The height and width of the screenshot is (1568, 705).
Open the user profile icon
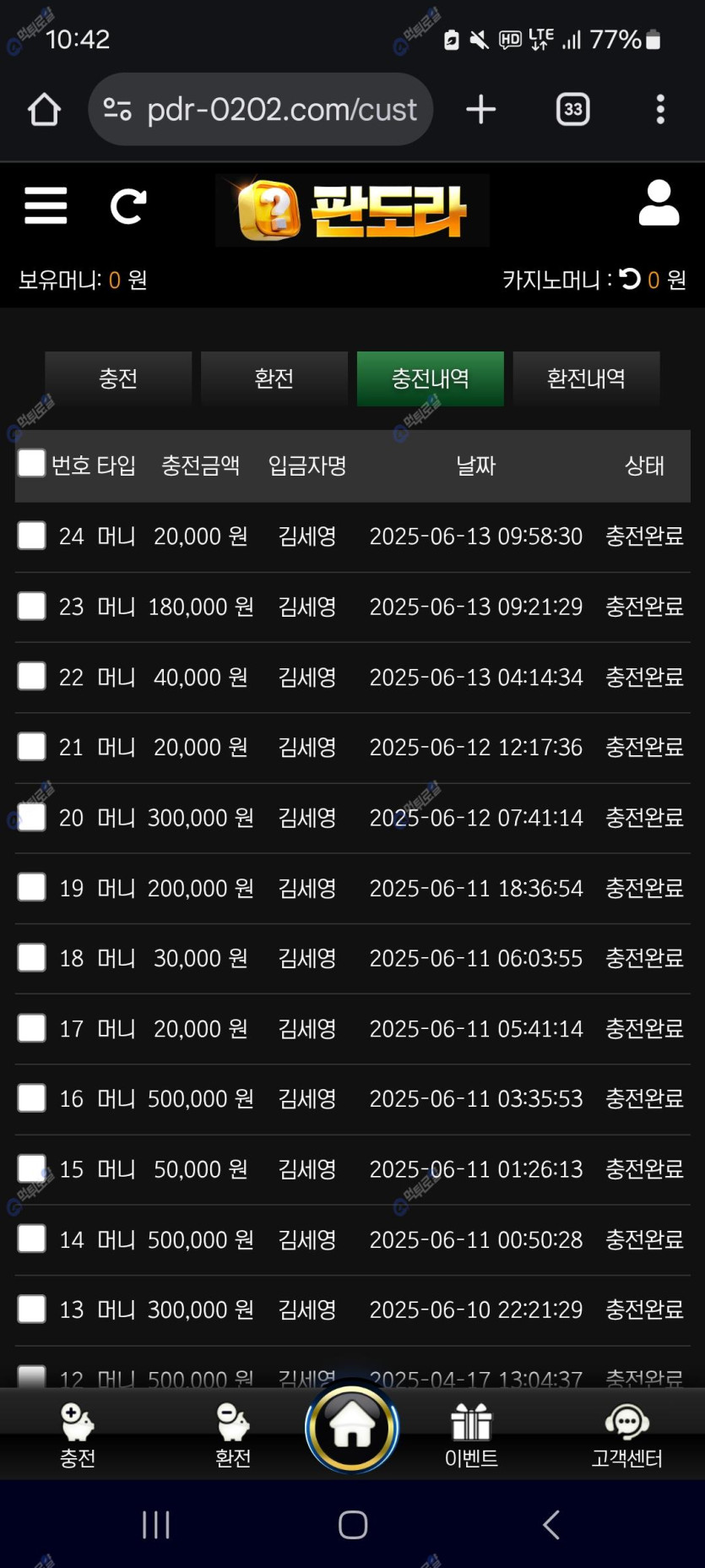[659, 204]
